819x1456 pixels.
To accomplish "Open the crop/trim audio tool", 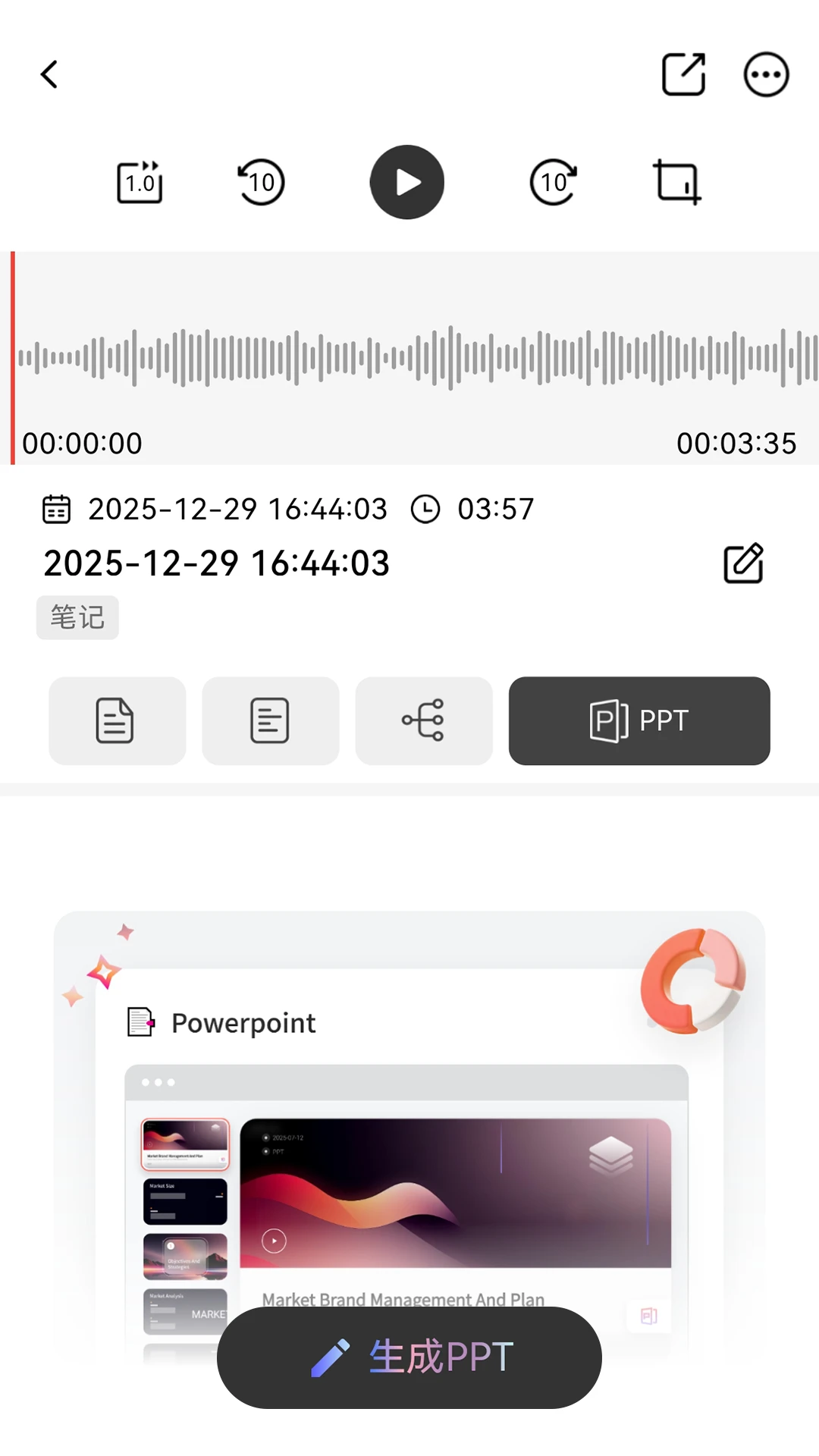I will [677, 182].
